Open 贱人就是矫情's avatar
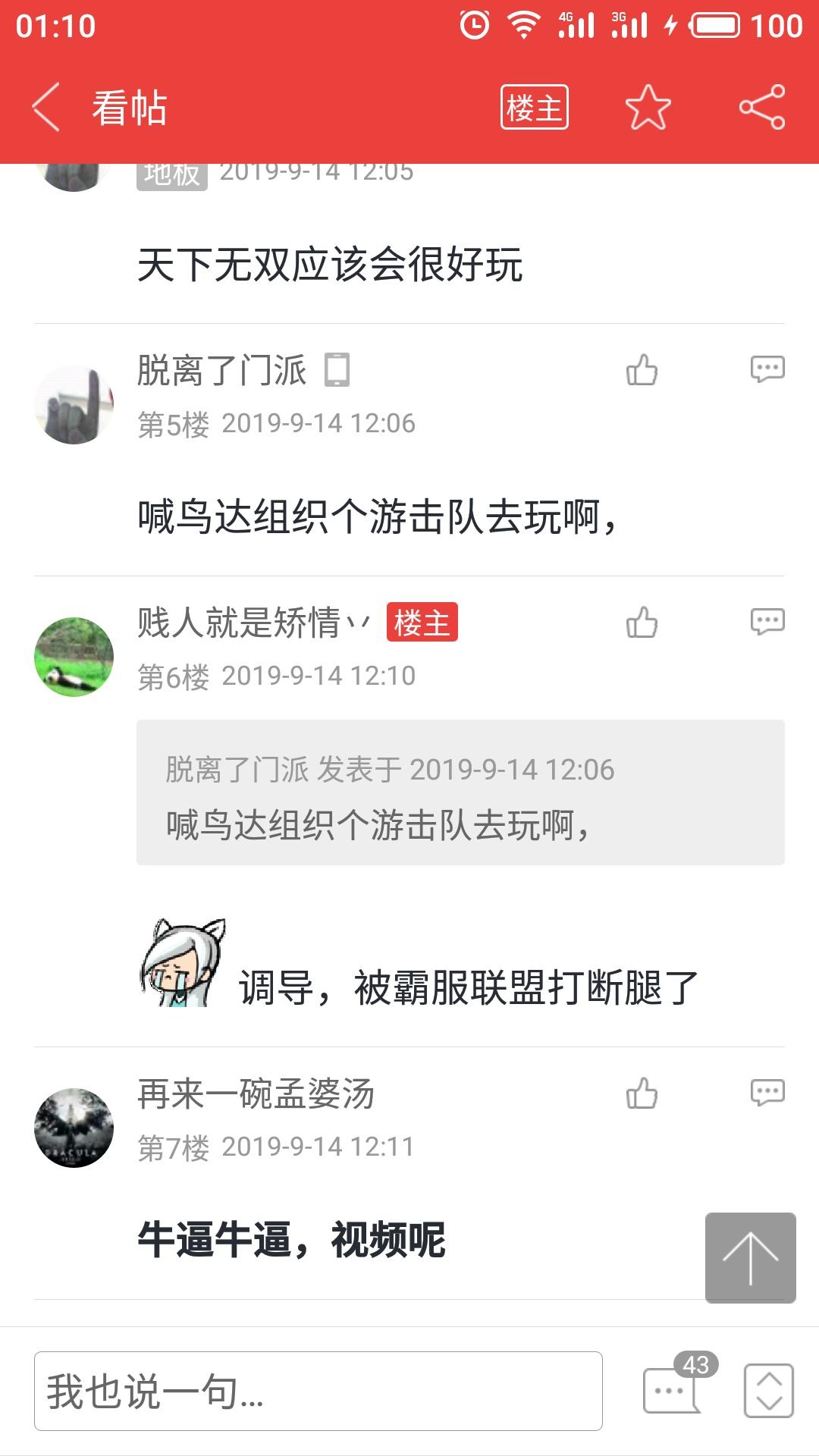Viewport: 819px width, 1456px height. pyautogui.click(x=74, y=657)
